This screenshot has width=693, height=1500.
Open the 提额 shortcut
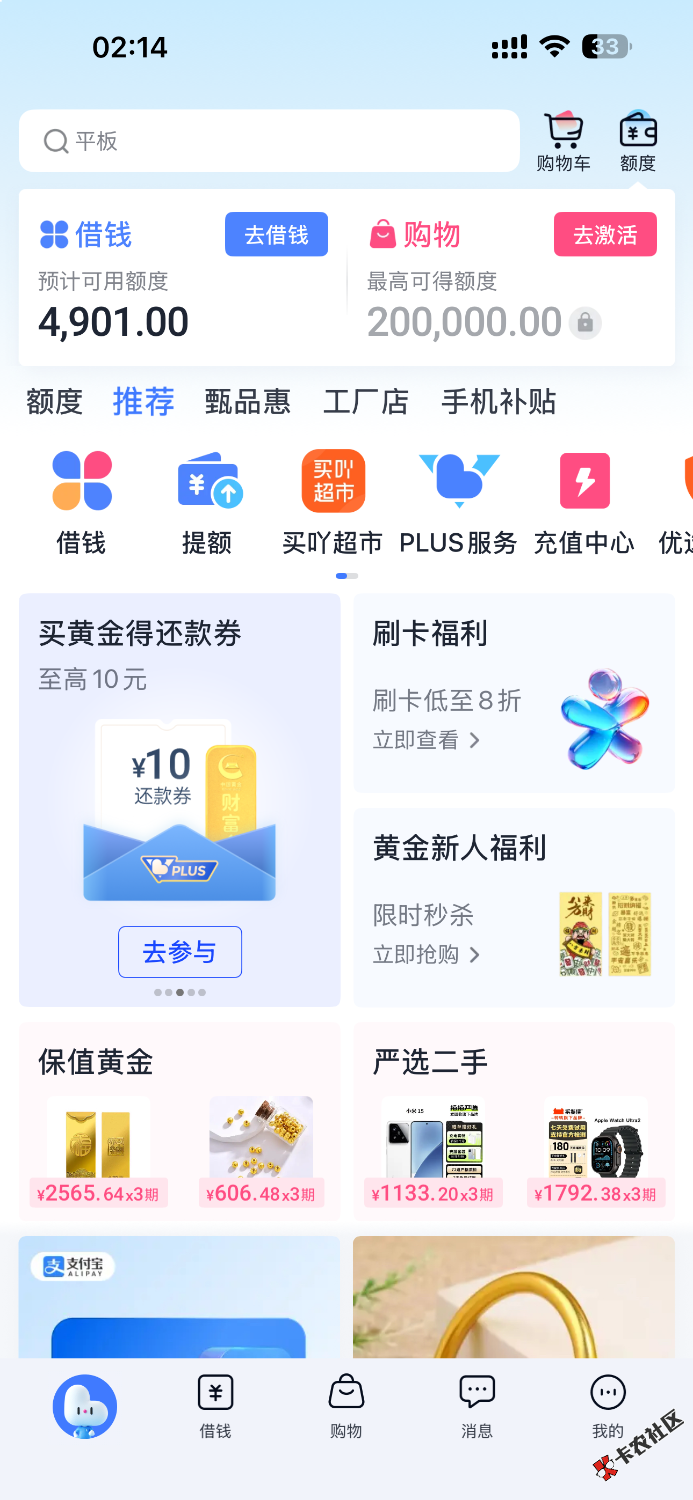coord(207,501)
